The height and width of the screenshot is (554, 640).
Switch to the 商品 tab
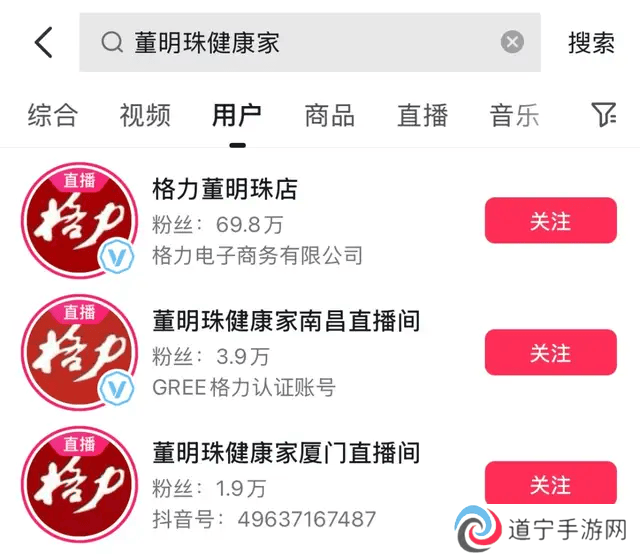click(329, 115)
